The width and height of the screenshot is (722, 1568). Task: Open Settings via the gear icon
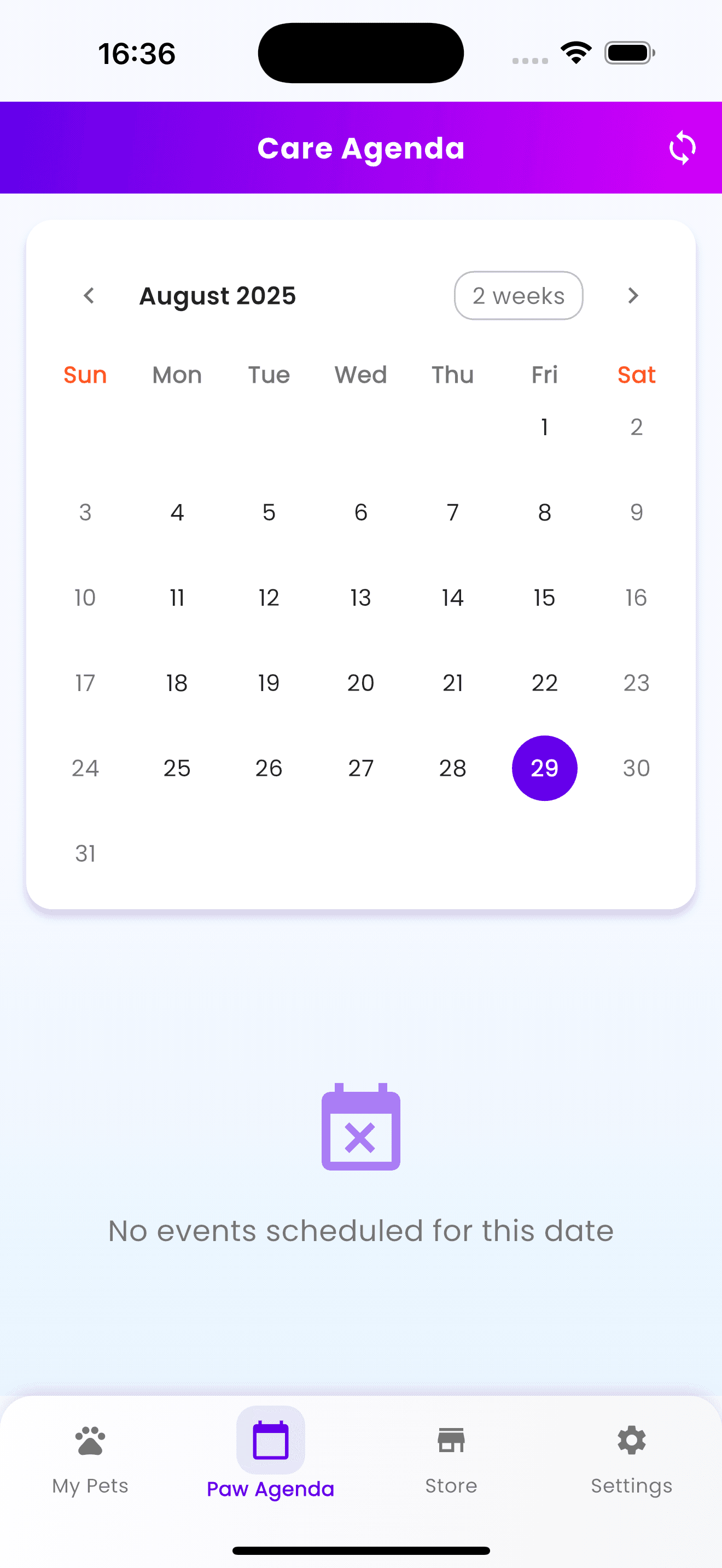(631, 1441)
